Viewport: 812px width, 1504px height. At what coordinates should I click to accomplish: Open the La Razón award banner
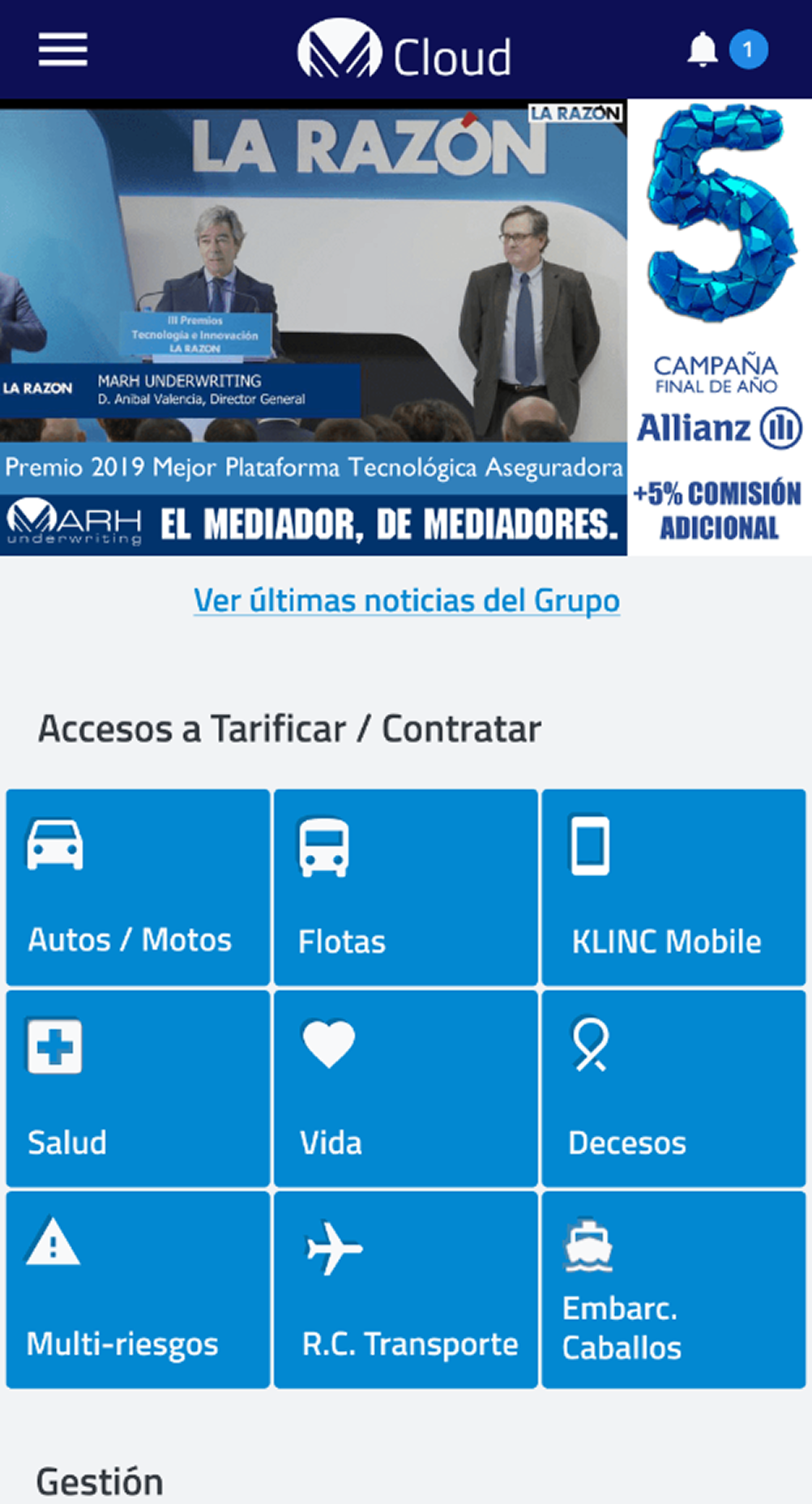pyautogui.click(x=313, y=328)
